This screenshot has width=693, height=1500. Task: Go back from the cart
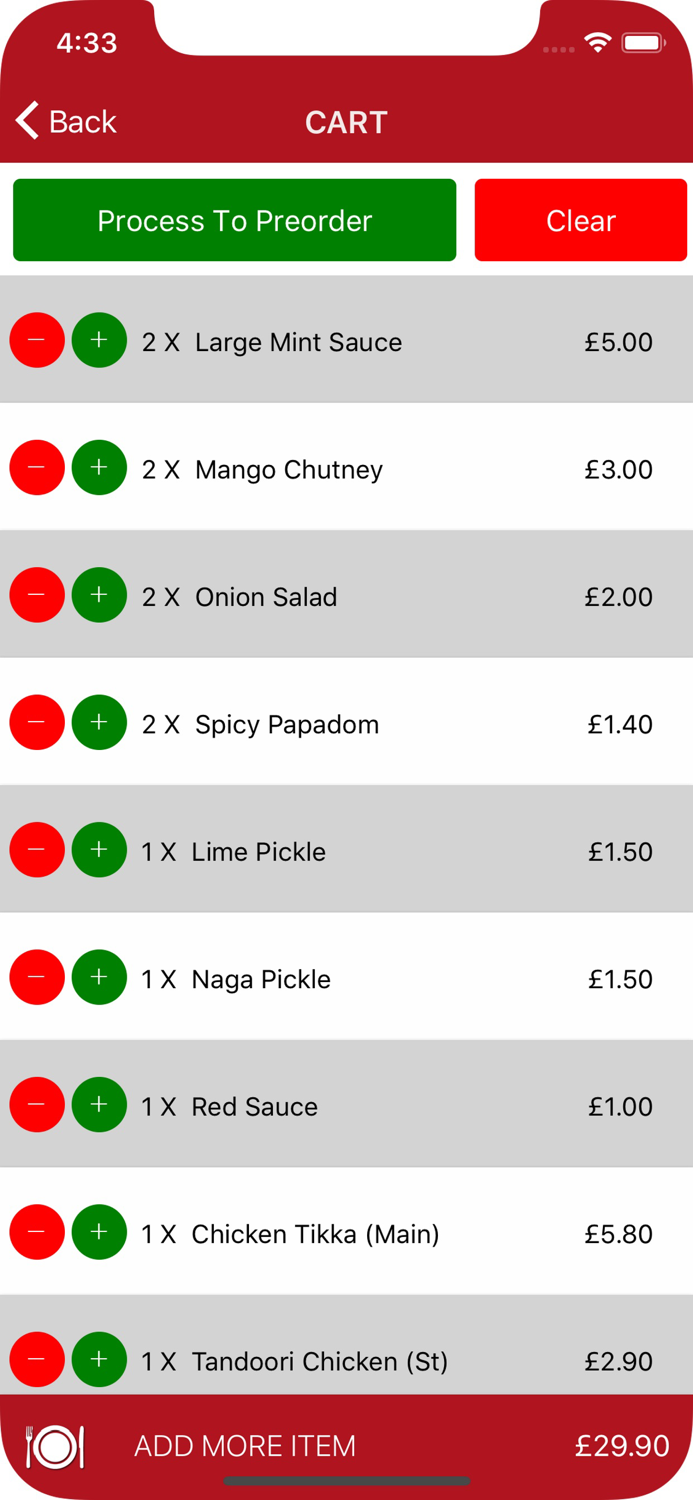tap(66, 122)
